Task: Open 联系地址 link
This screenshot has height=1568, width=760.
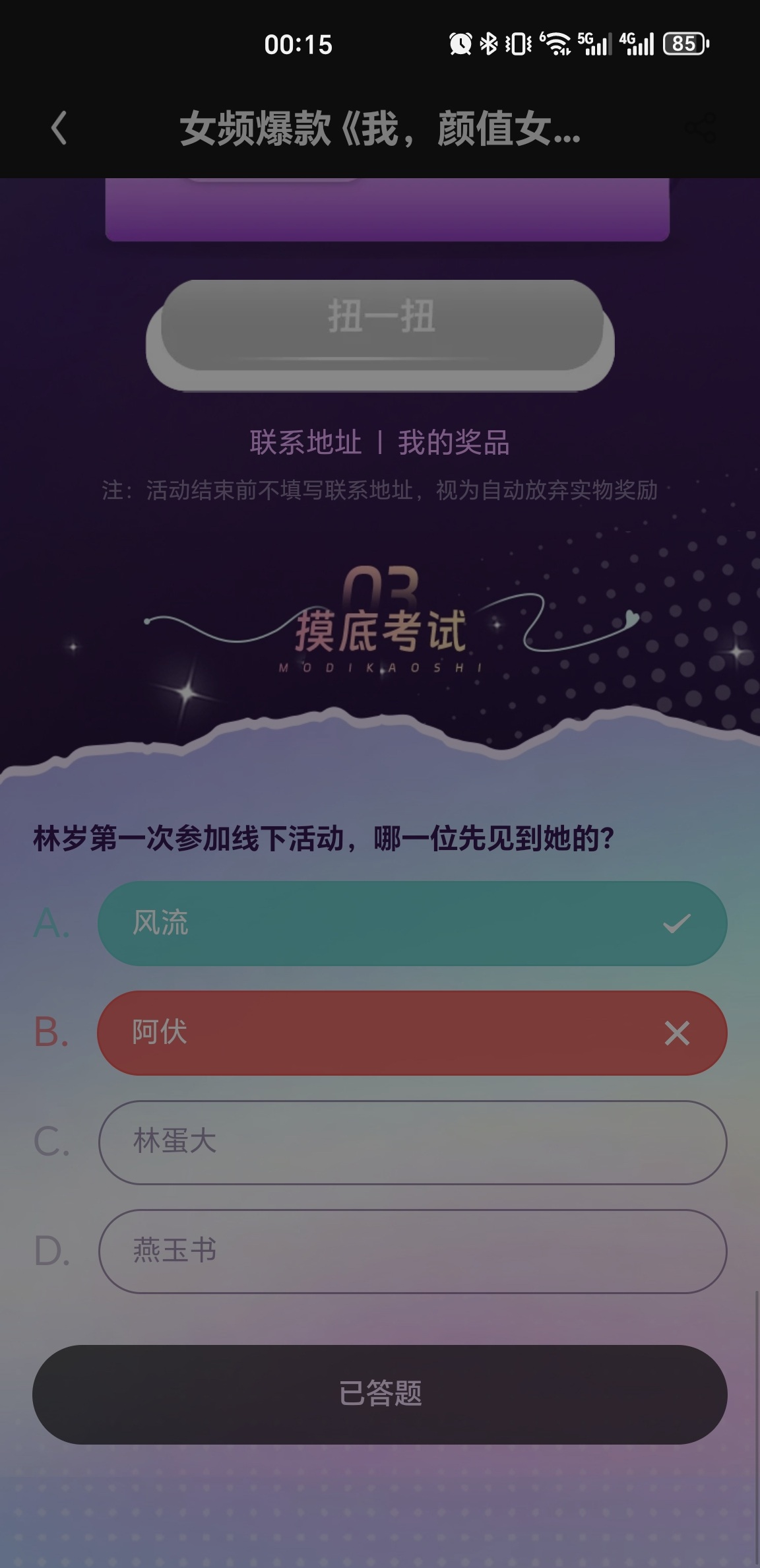Action: [x=305, y=442]
